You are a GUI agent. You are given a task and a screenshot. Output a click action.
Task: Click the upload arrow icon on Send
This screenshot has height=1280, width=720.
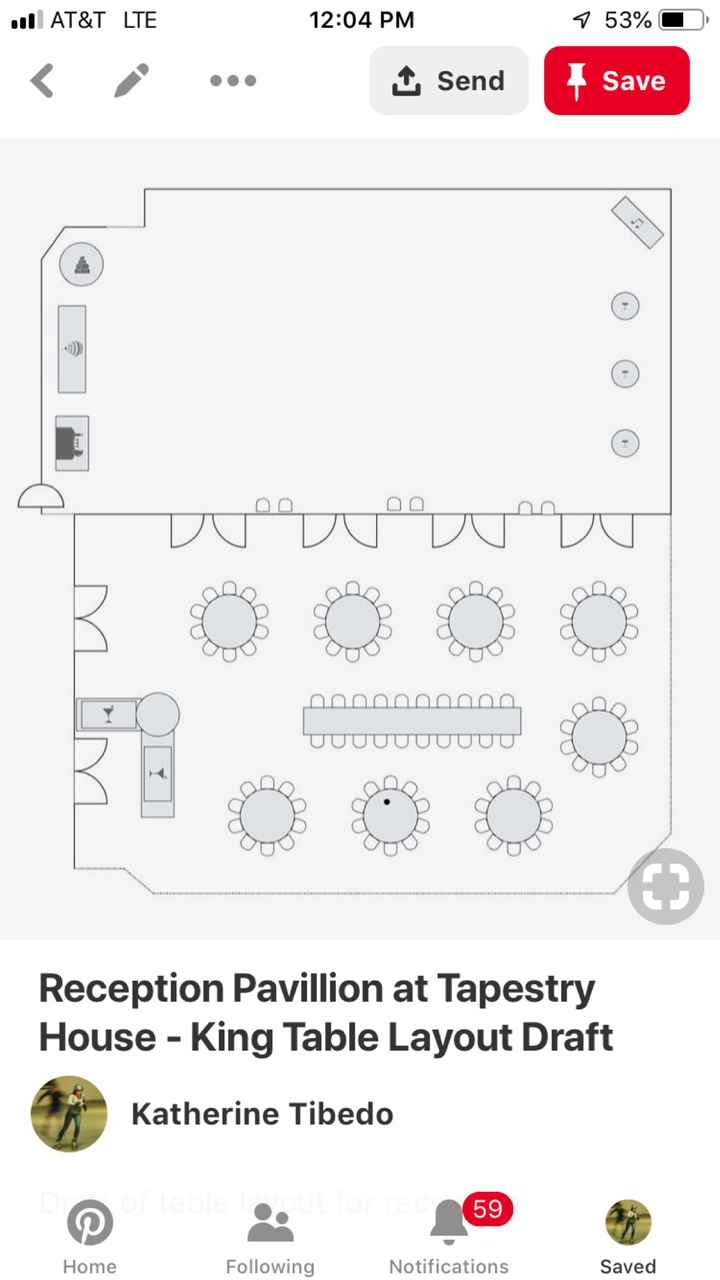[408, 80]
